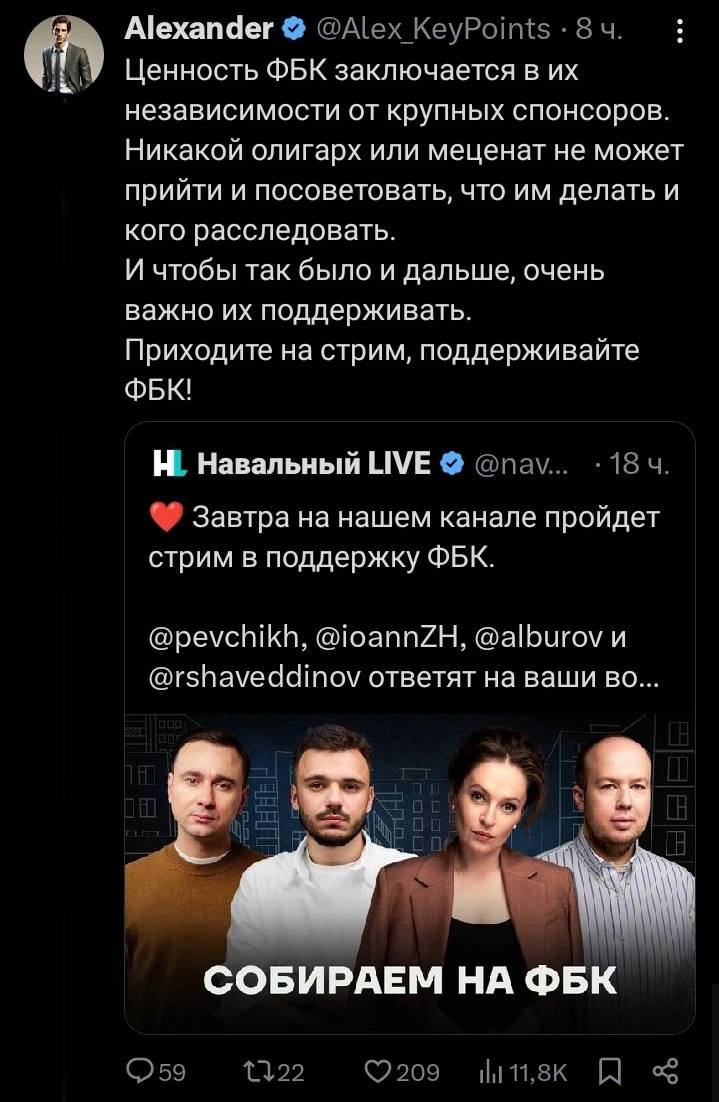Open the quoted Навальный LIVE tweet
The height and width of the screenshot is (1102, 719).
[x=409, y=560]
